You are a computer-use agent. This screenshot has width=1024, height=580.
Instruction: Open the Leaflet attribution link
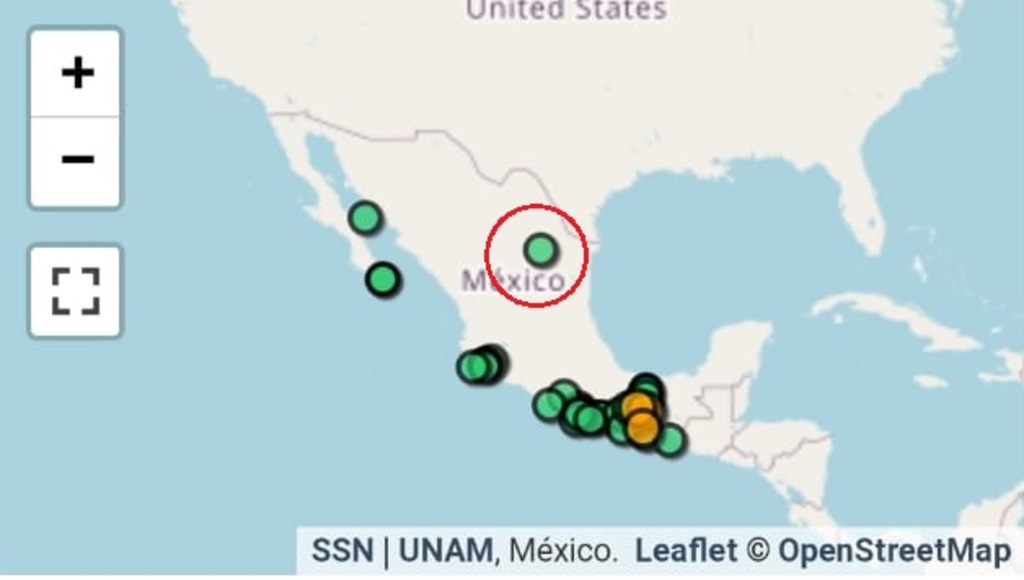click(x=687, y=550)
